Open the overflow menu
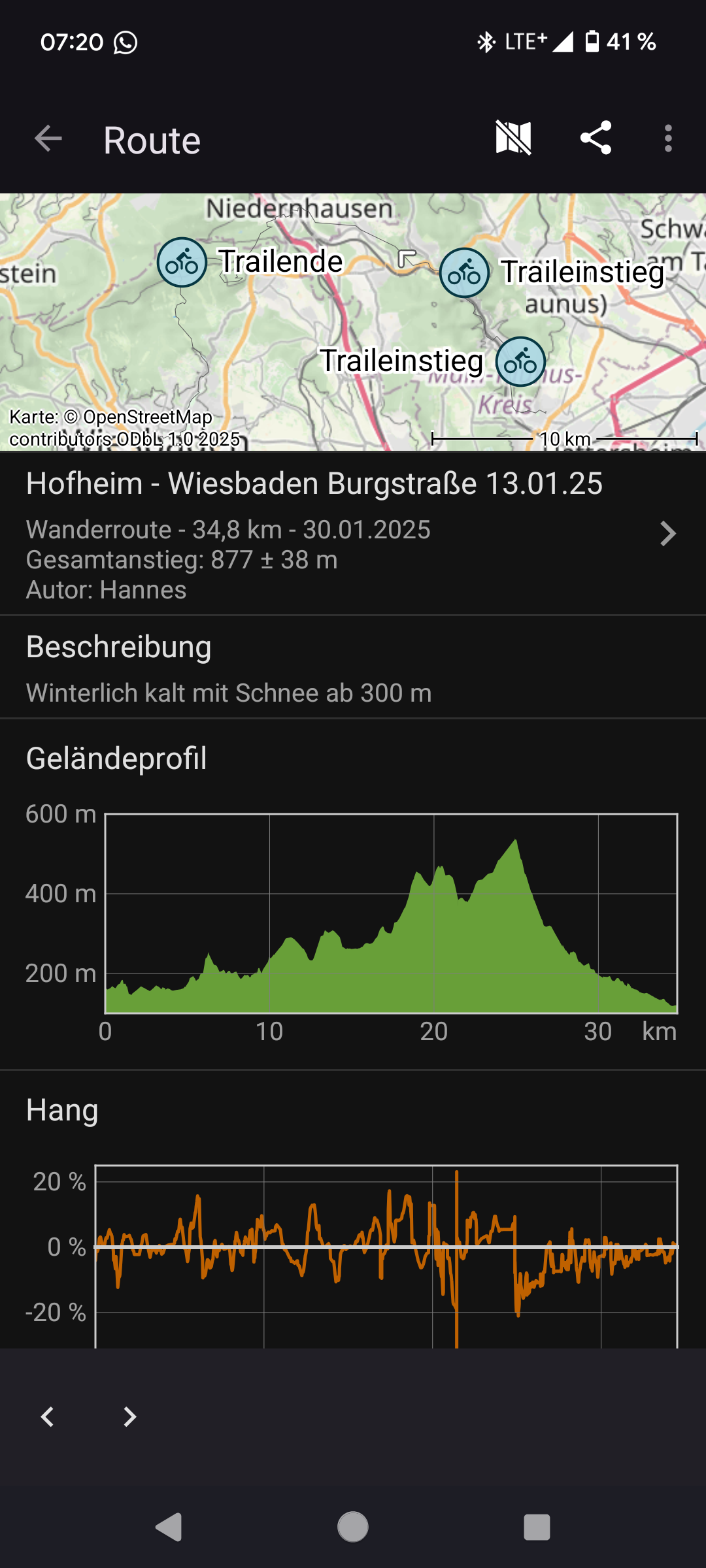 point(667,139)
